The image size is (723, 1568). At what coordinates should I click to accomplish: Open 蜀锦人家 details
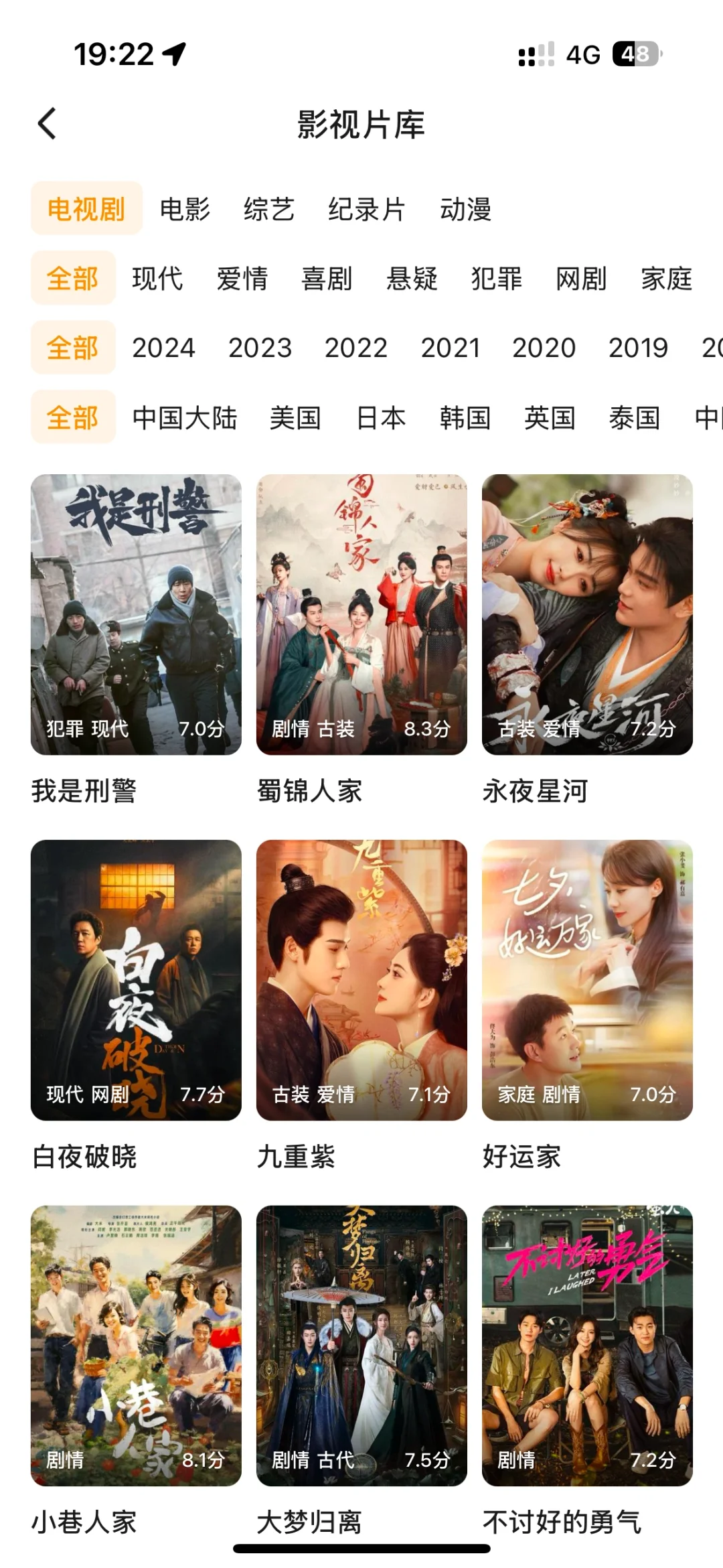click(361, 614)
